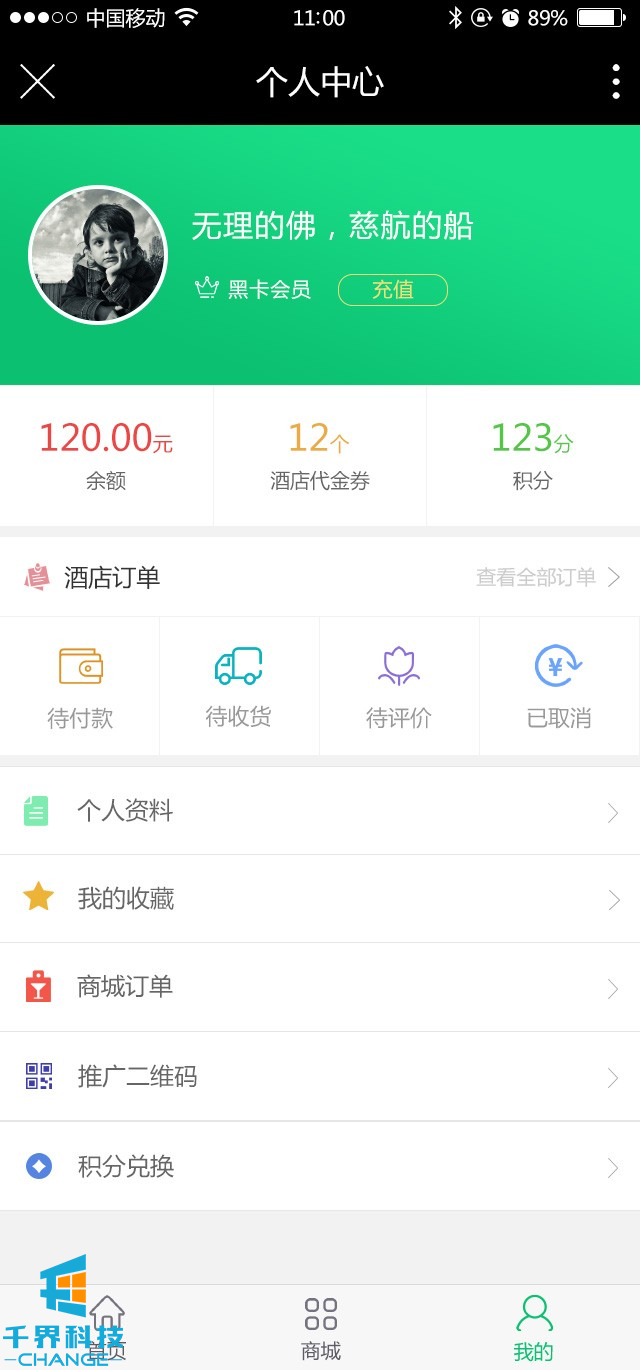Switch to the 首页 tab
Viewport: 640px width, 1370px height.
pyautogui.click(x=107, y=1328)
